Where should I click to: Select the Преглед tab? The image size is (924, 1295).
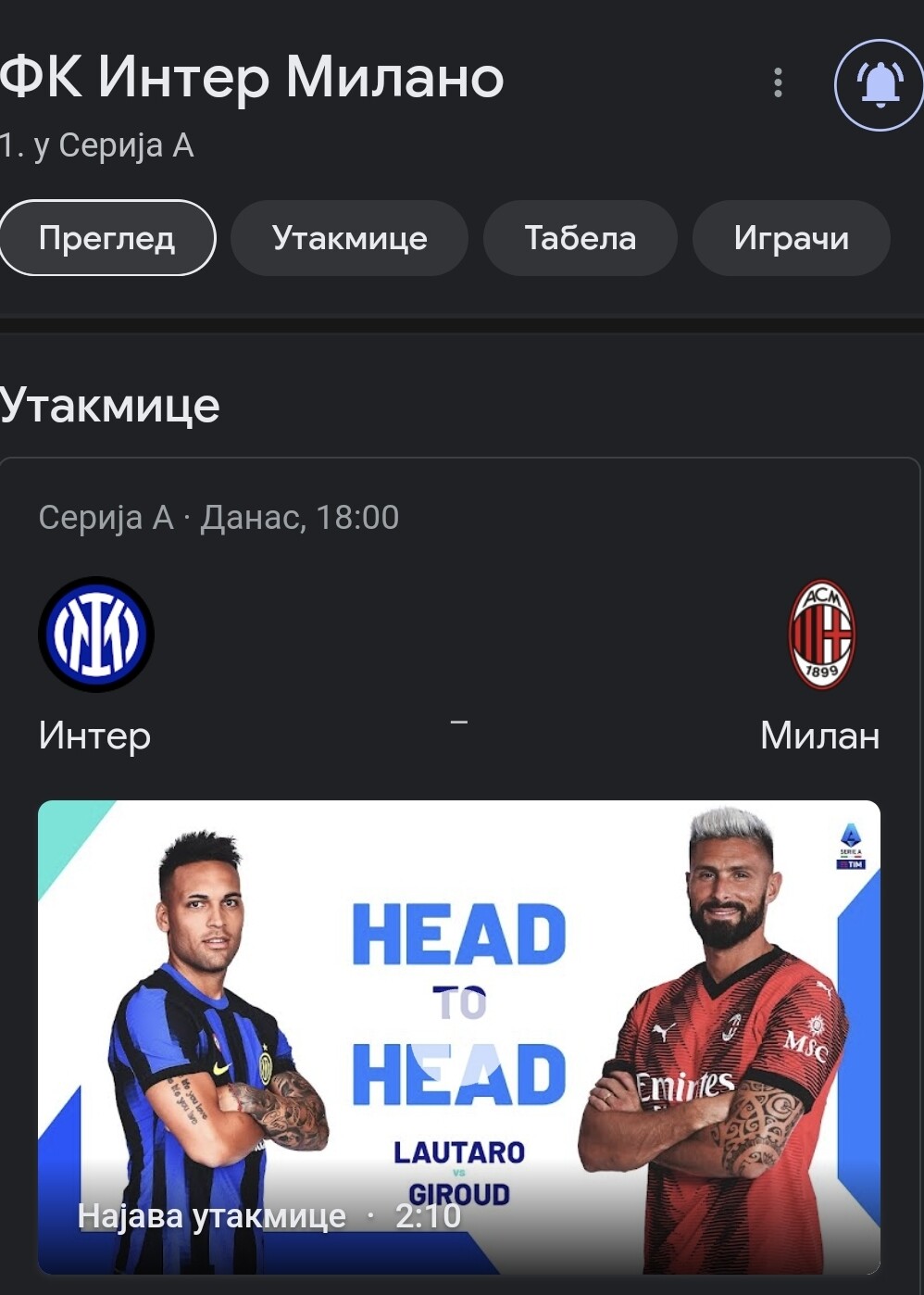107,238
